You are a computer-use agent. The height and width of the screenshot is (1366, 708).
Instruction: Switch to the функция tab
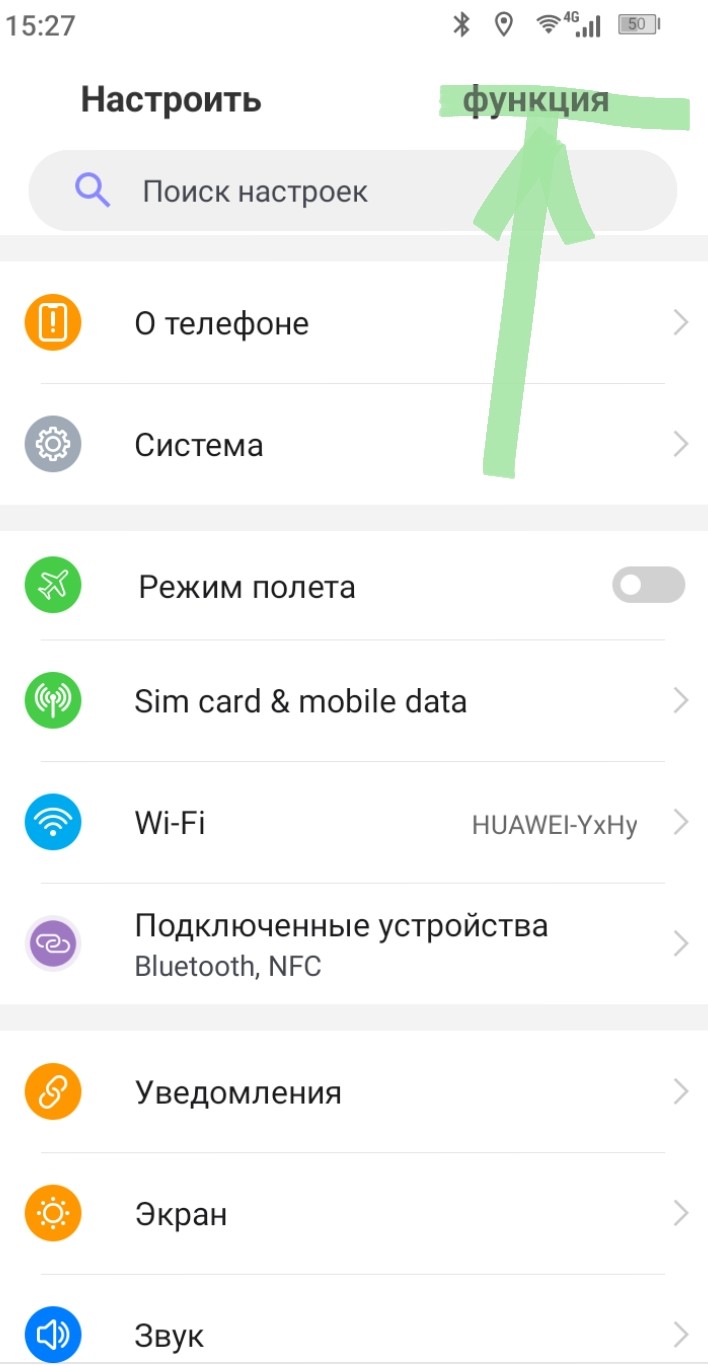pos(535,101)
